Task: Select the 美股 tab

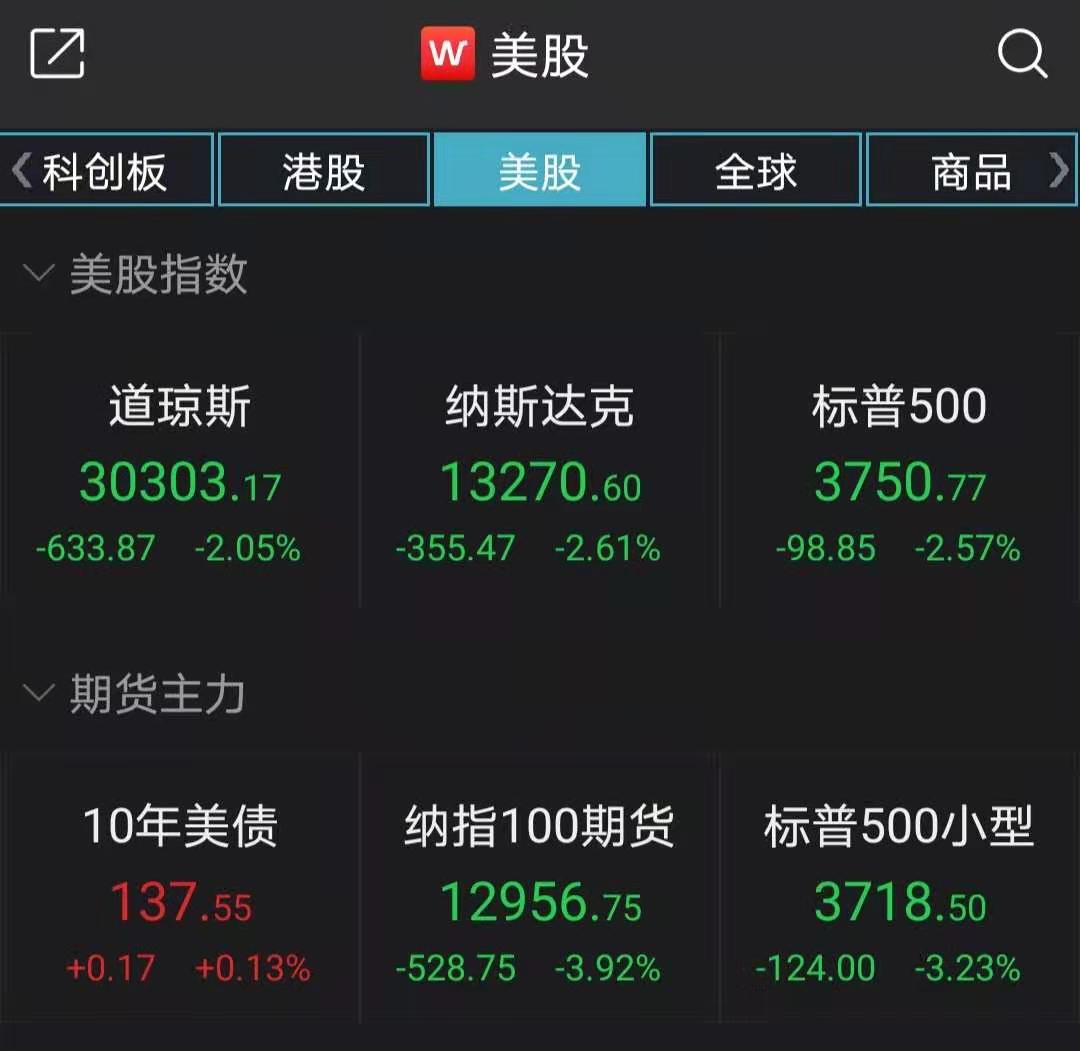Action: pyautogui.click(x=540, y=171)
